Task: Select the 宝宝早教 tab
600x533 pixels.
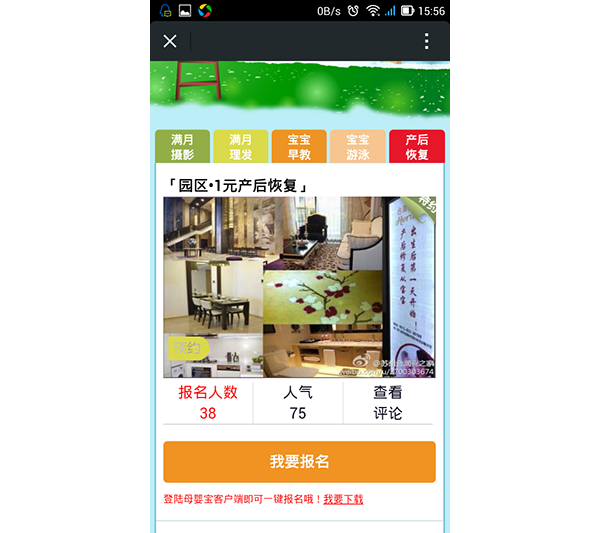Action: click(299, 147)
